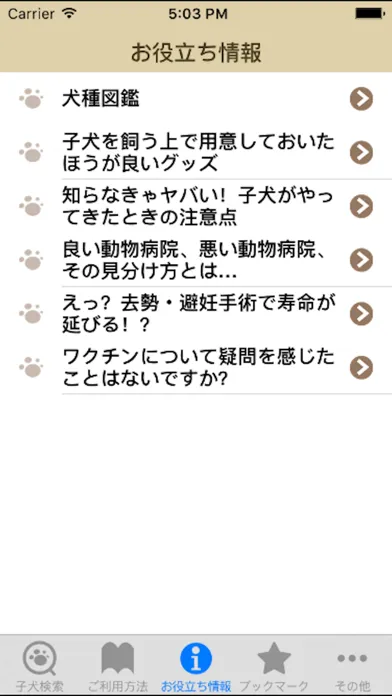Open the 犬種図鑑 row

click(196, 99)
